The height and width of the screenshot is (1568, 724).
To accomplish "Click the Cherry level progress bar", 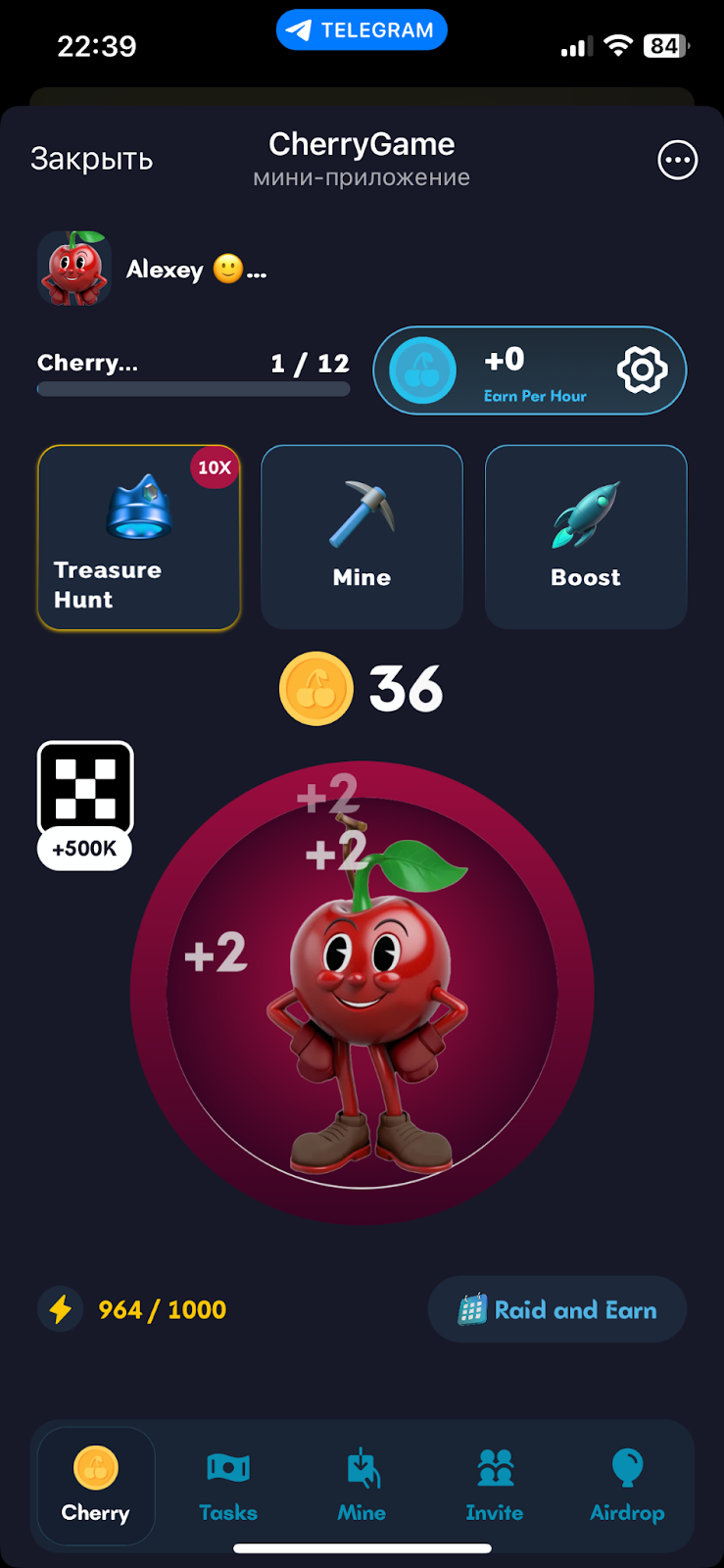I will tap(193, 389).
